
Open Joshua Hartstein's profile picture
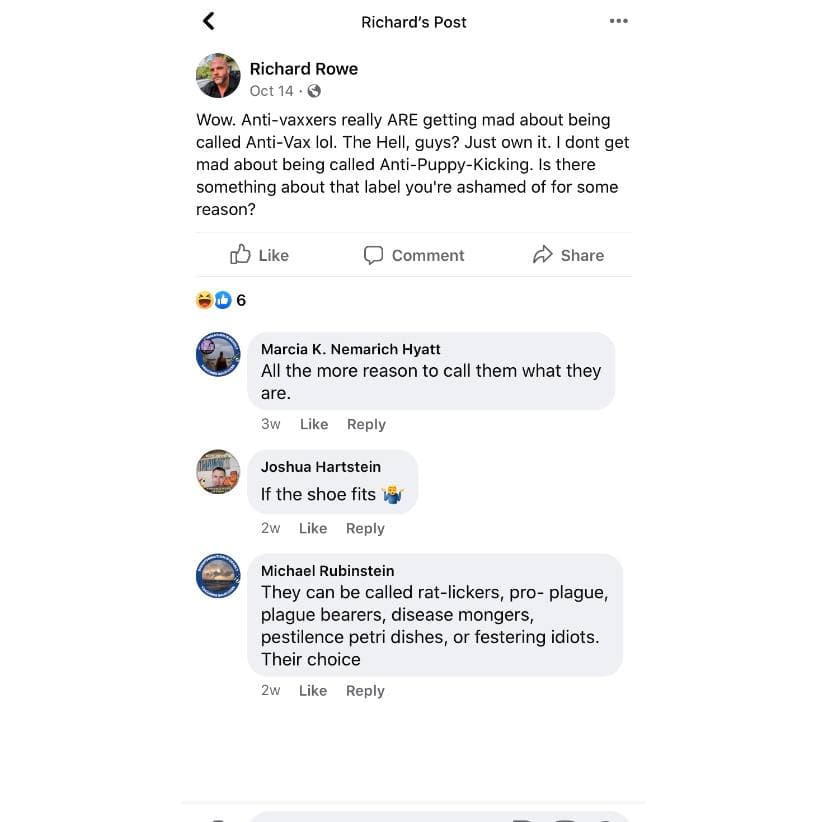point(218,472)
